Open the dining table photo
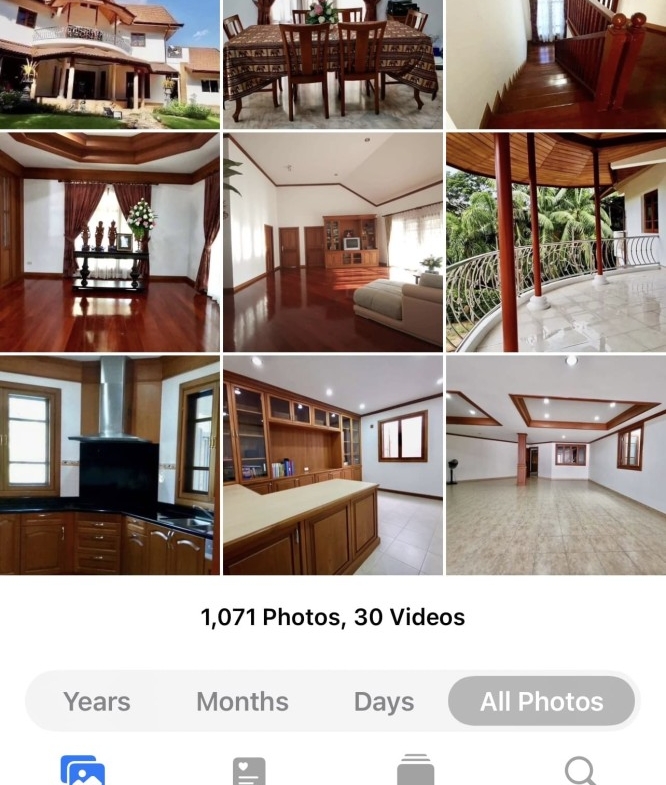Viewport: 666px width, 785px height. (x=332, y=64)
